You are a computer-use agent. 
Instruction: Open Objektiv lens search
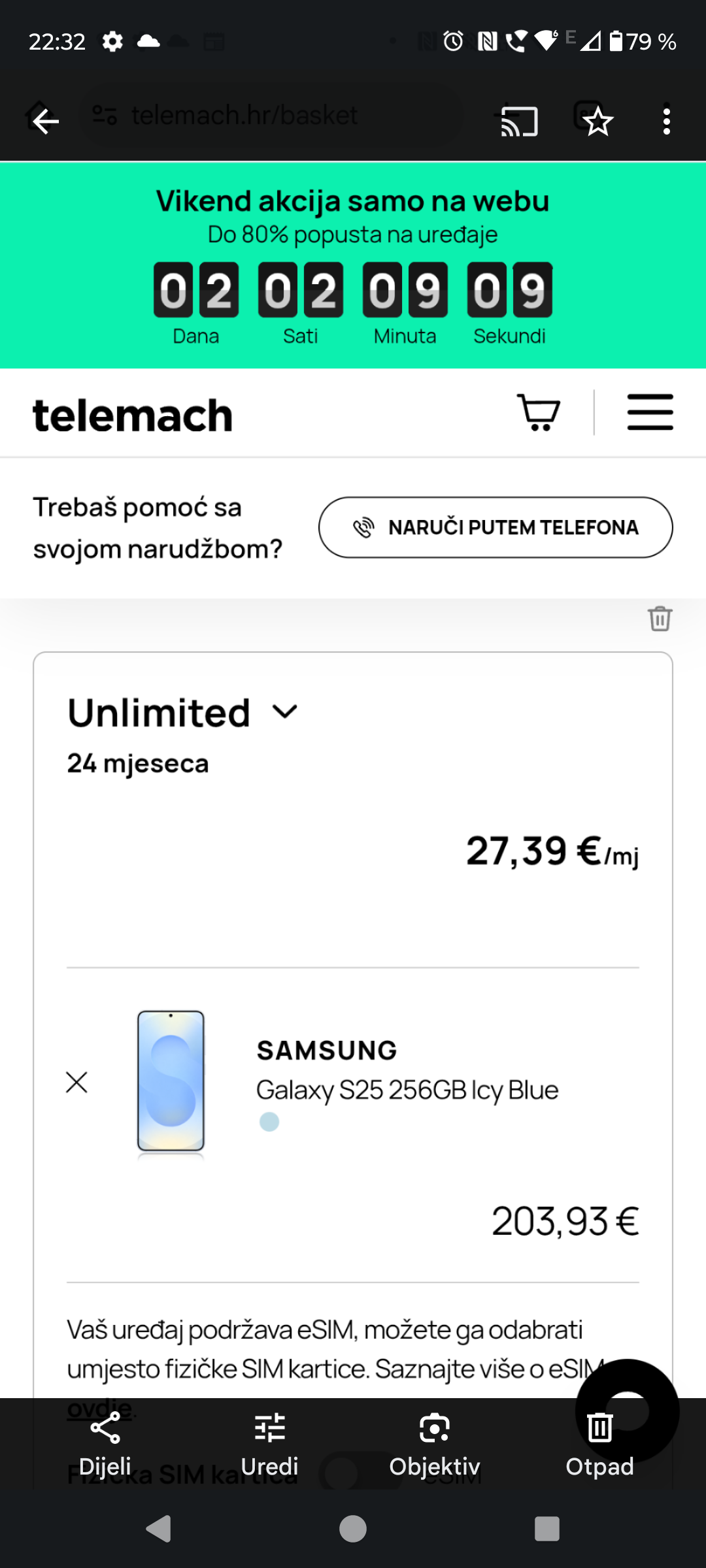[435, 1444]
